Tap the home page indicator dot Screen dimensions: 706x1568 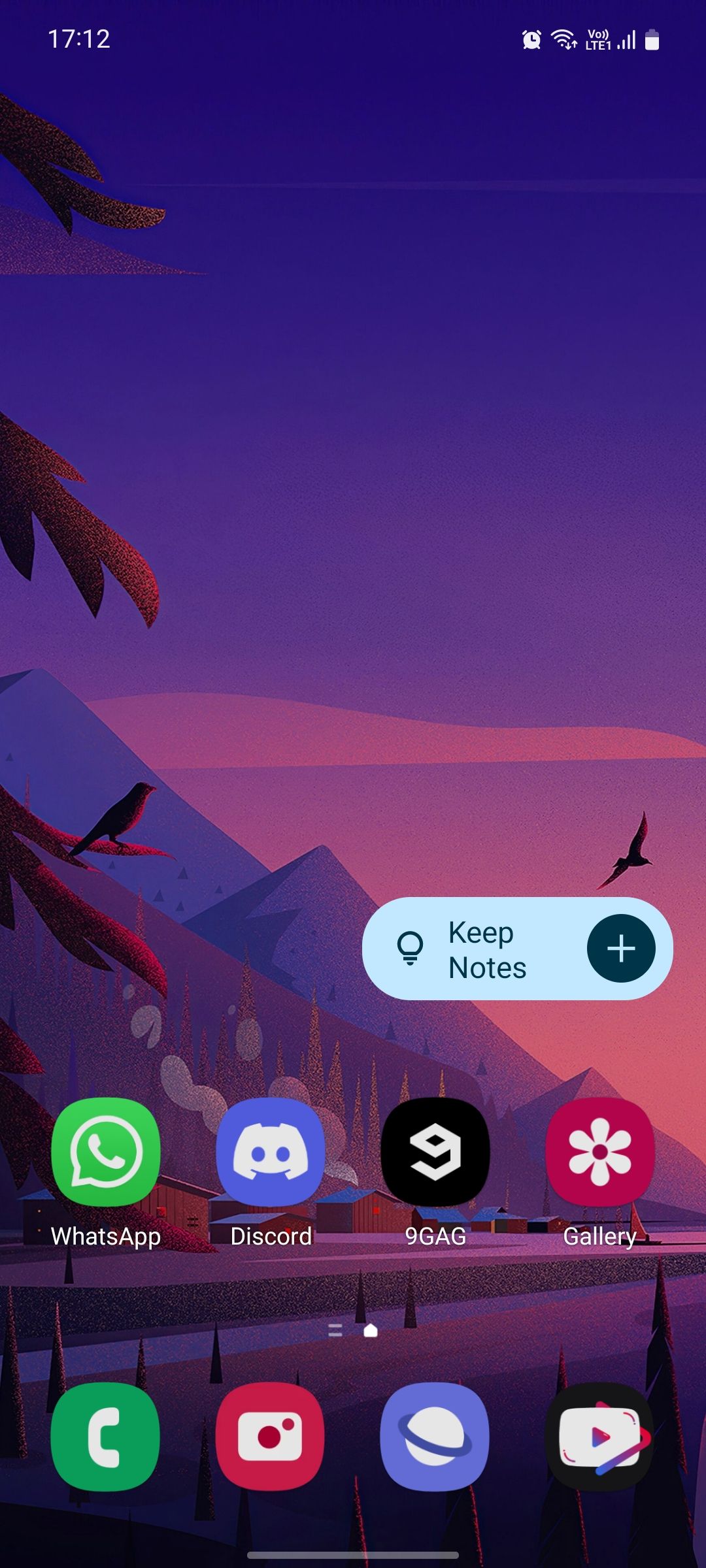point(371,1331)
